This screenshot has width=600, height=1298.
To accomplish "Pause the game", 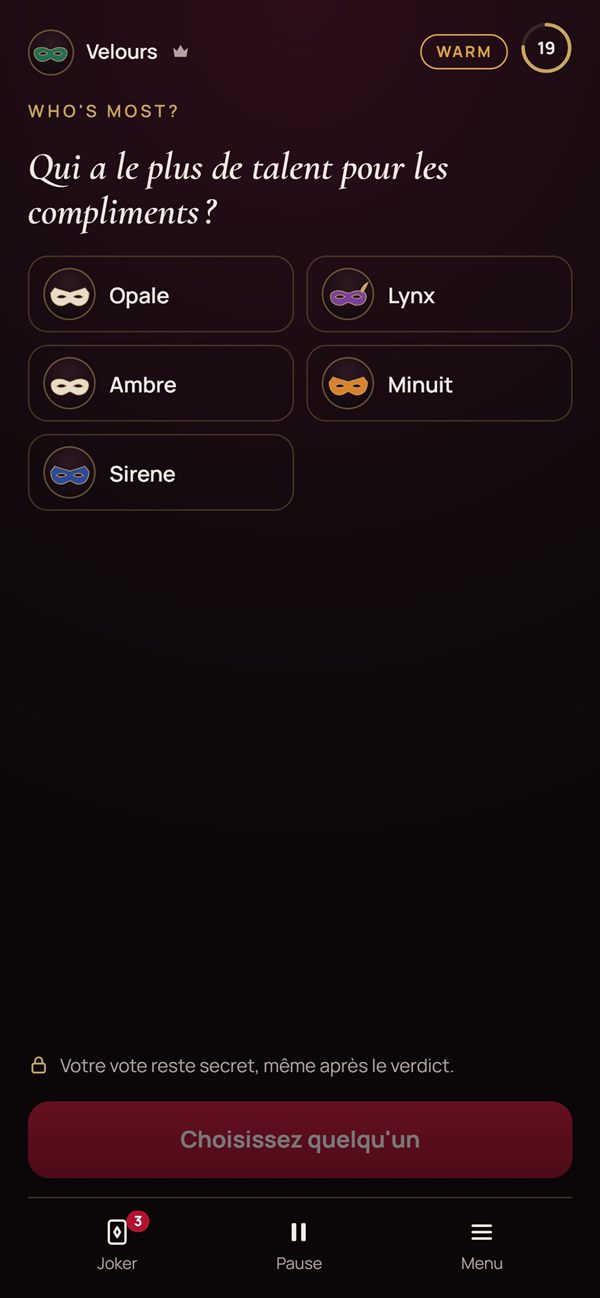I will coord(299,1245).
